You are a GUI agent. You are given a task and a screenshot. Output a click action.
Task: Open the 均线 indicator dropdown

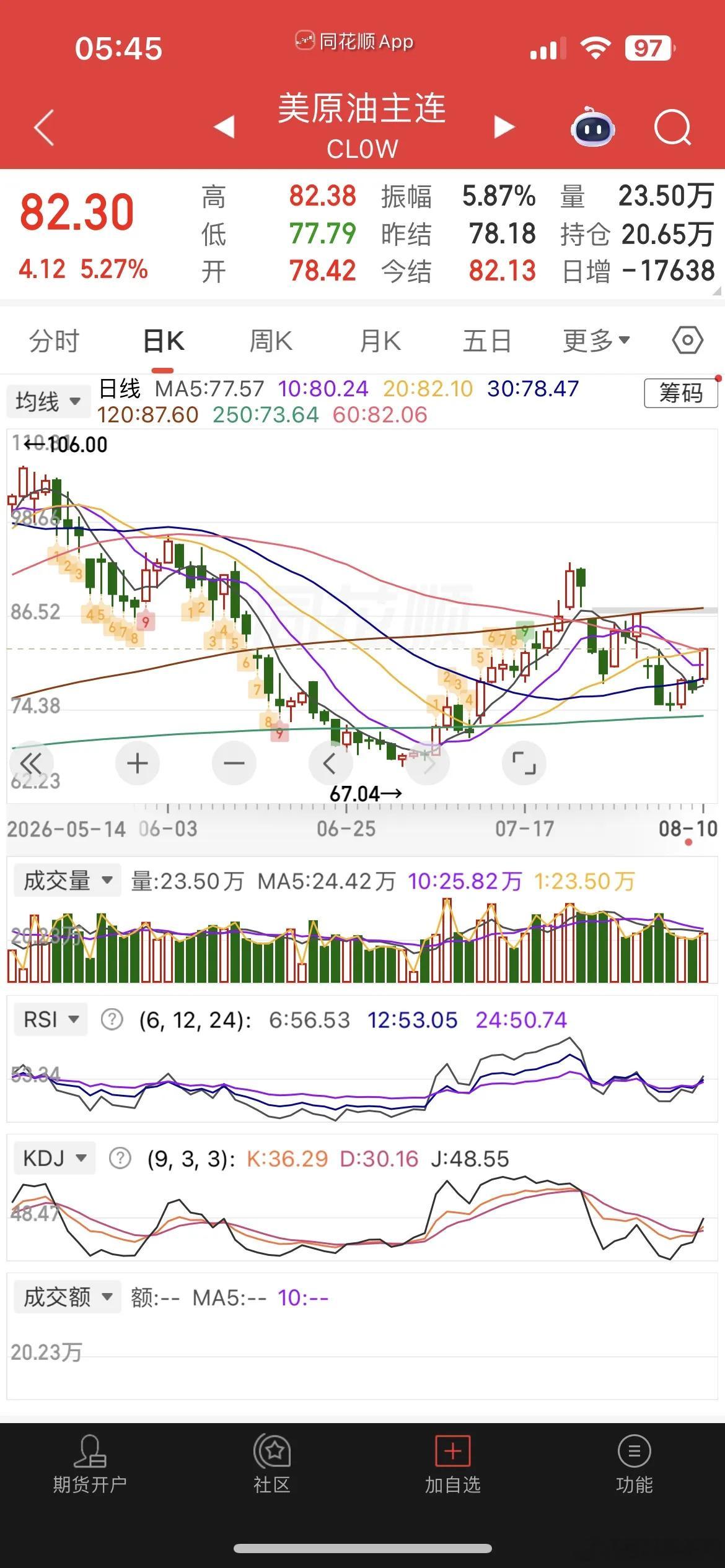pyautogui.click(x=47, y=401)
